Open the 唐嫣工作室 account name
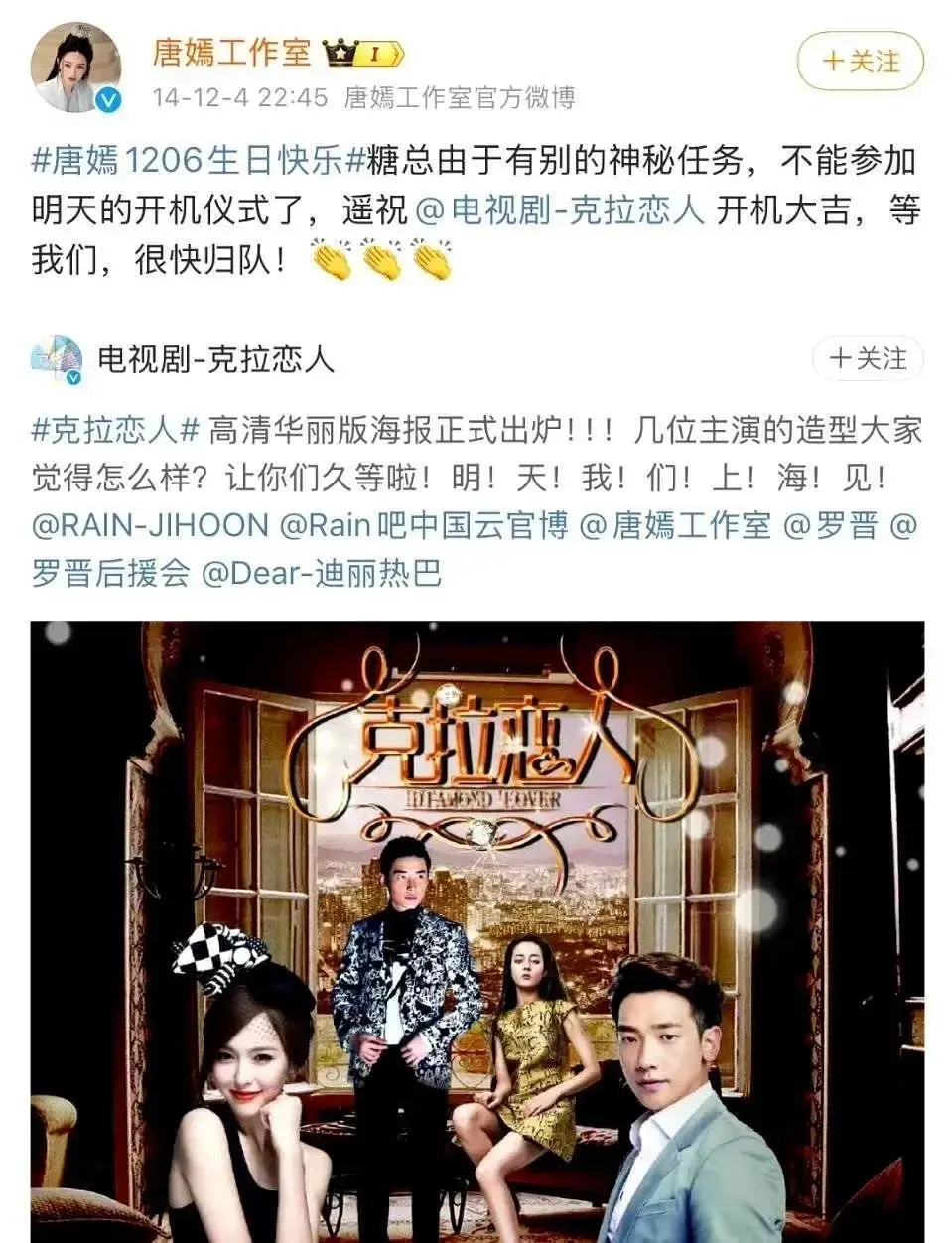The height and width of the screenshot is (1243, 952). pos(232,51)
